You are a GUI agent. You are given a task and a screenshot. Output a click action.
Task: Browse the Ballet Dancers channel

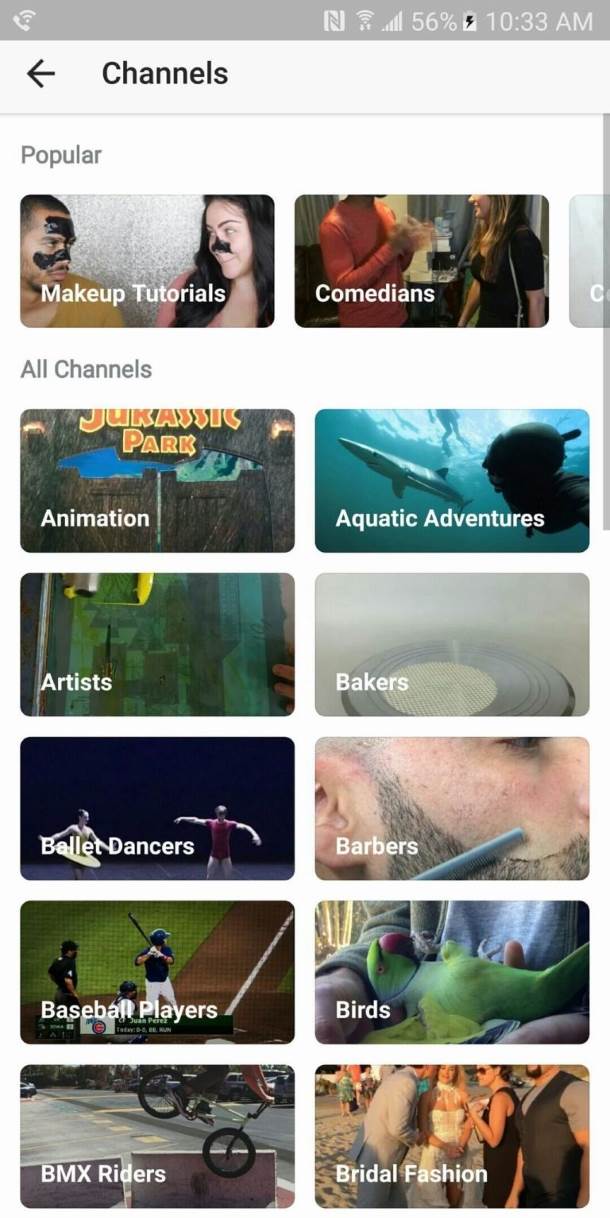coord(157,808)
